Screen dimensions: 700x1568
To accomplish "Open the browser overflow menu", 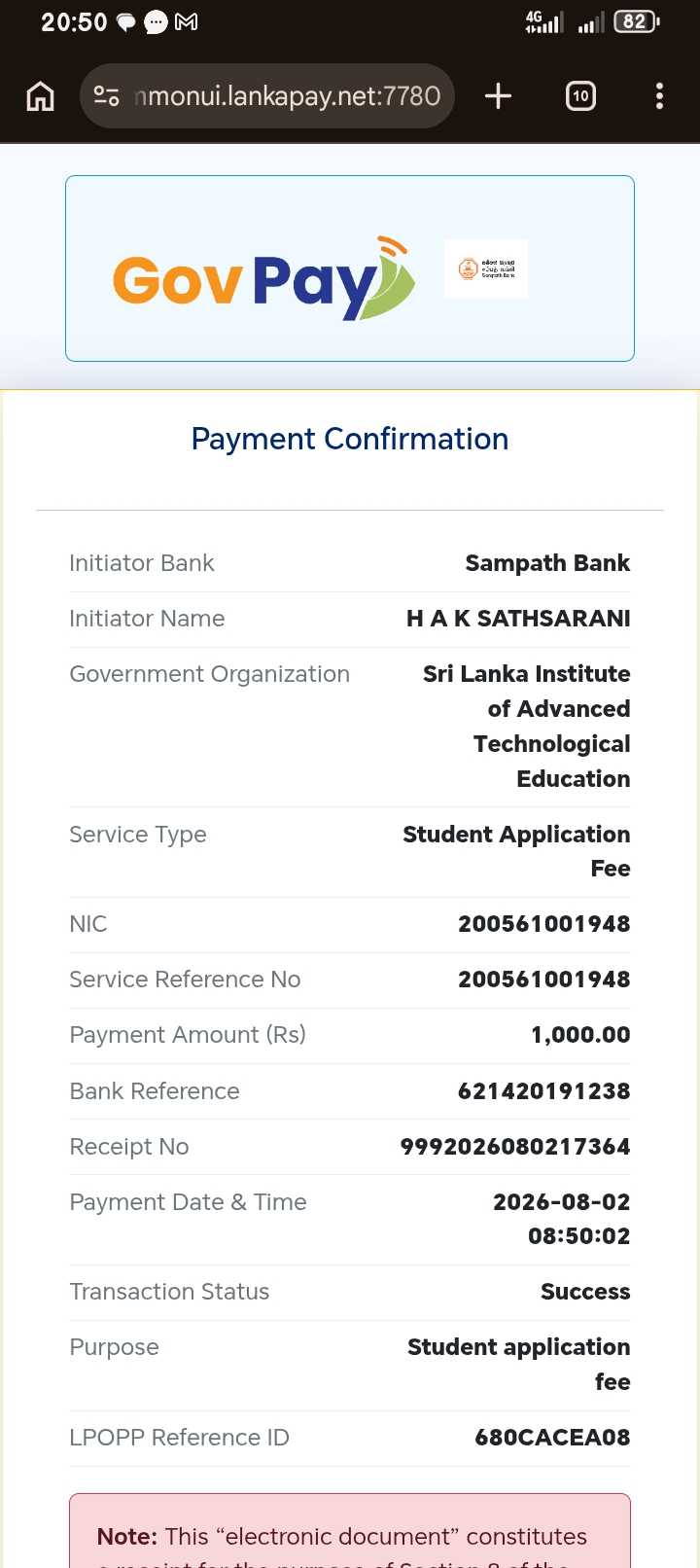I will pyautogui.click(x=659, y=95).
